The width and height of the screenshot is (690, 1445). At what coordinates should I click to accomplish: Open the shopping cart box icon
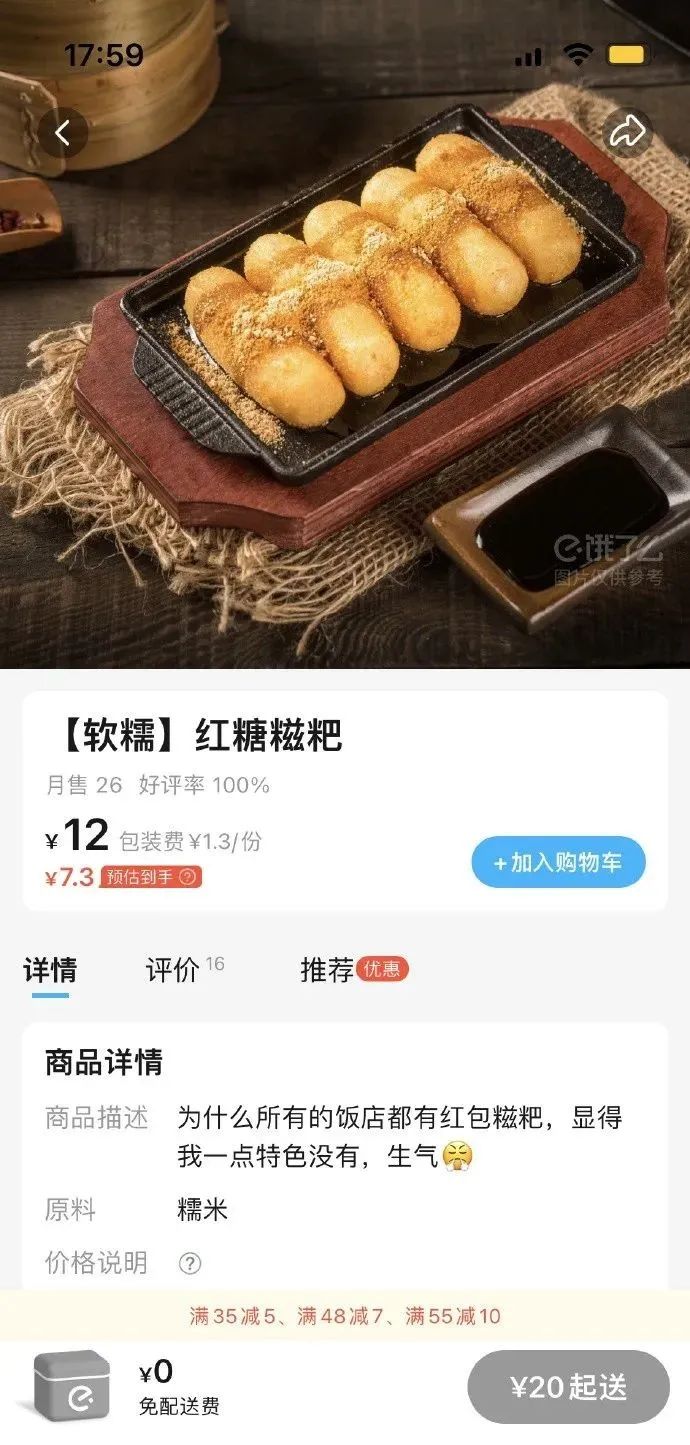click(x=72, y=1386)
